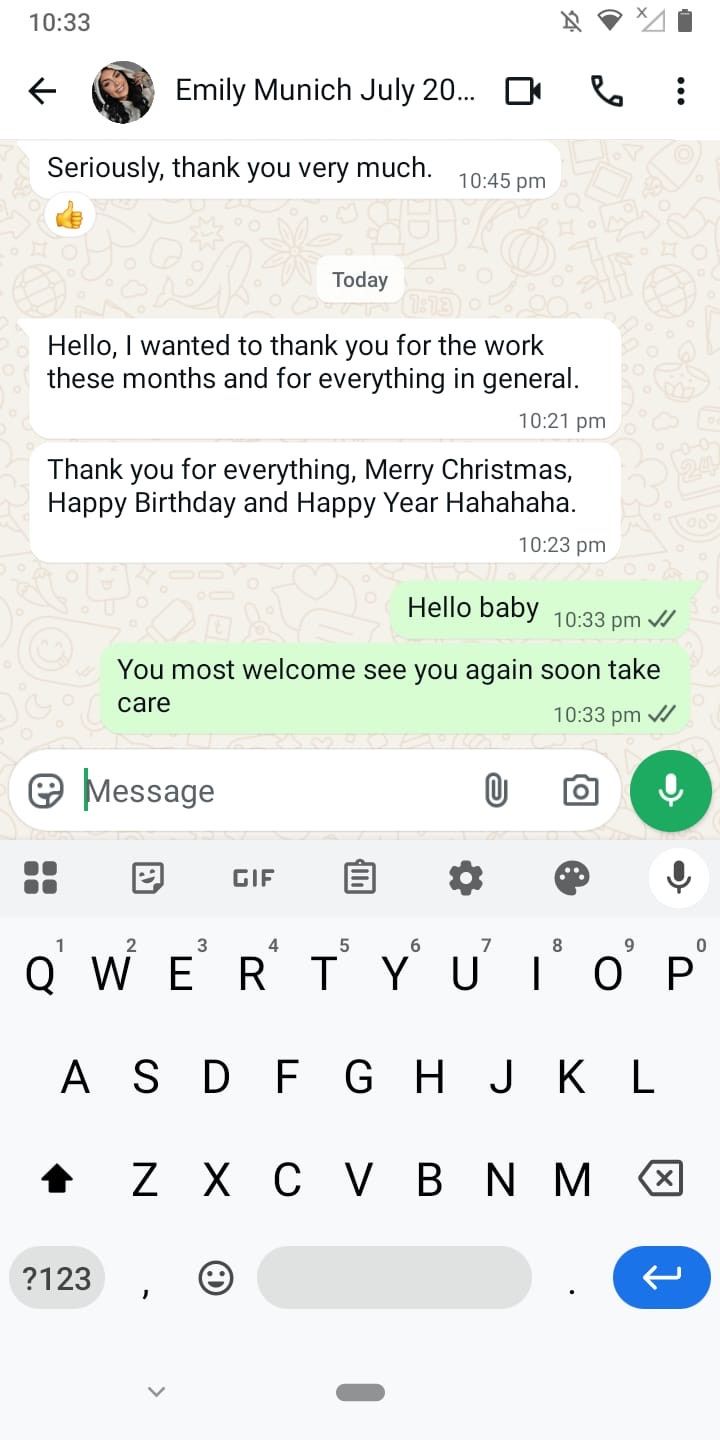The image size is (720, 1440).
Task: Open the keyboard sticker panel
Action: (147, 878)
